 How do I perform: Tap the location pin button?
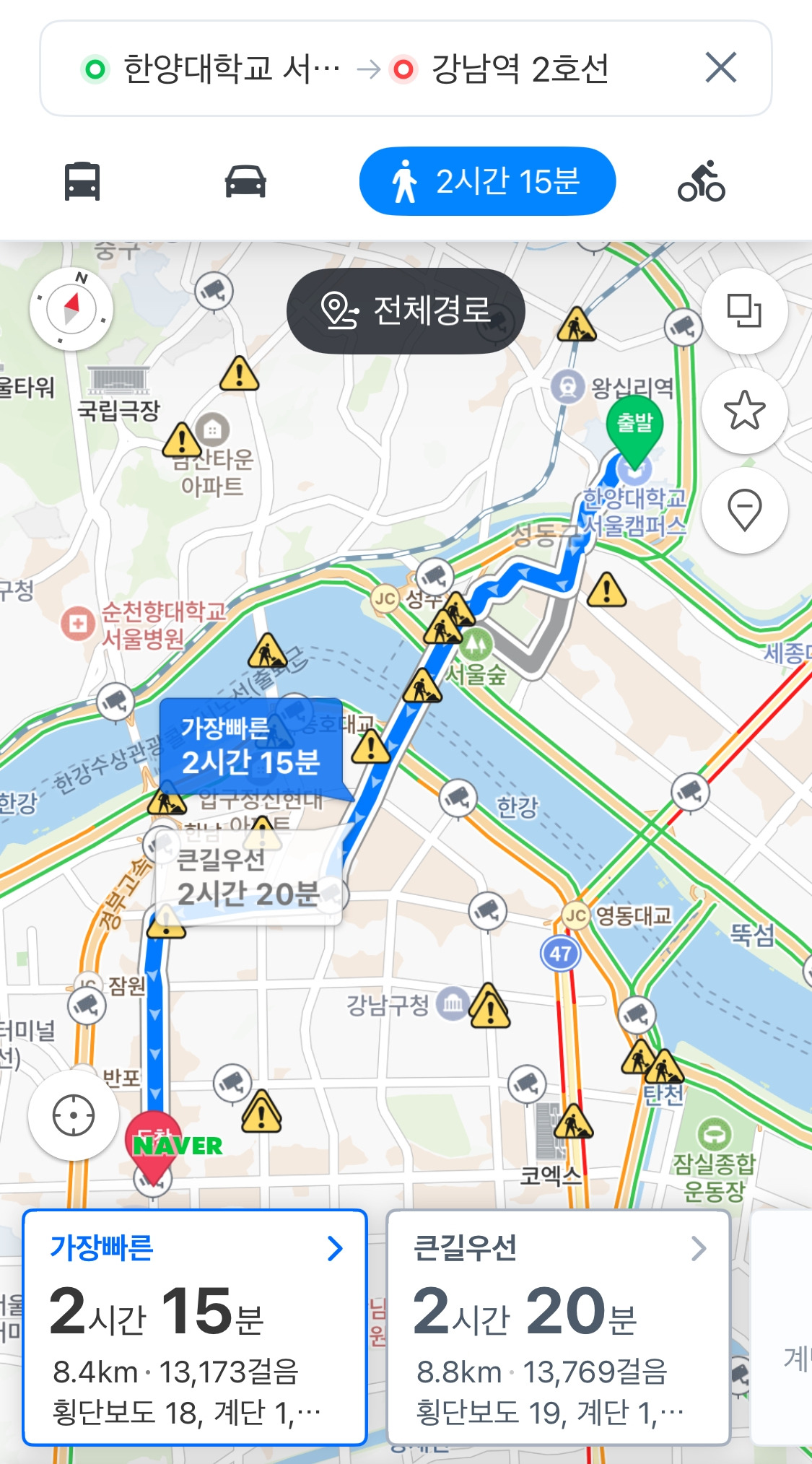tap(743, 510)
